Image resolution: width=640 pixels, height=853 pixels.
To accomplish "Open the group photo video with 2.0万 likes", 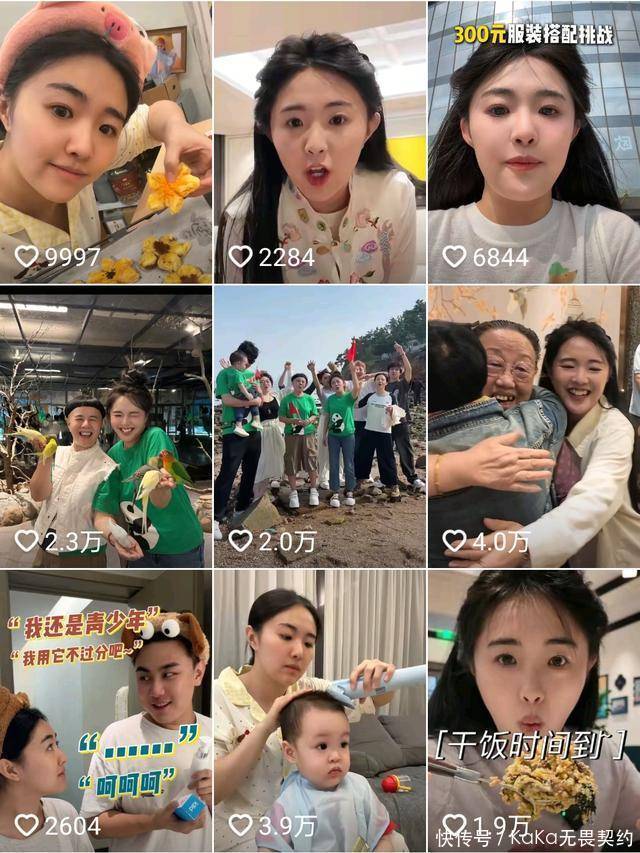I will [x=319, y=427].
